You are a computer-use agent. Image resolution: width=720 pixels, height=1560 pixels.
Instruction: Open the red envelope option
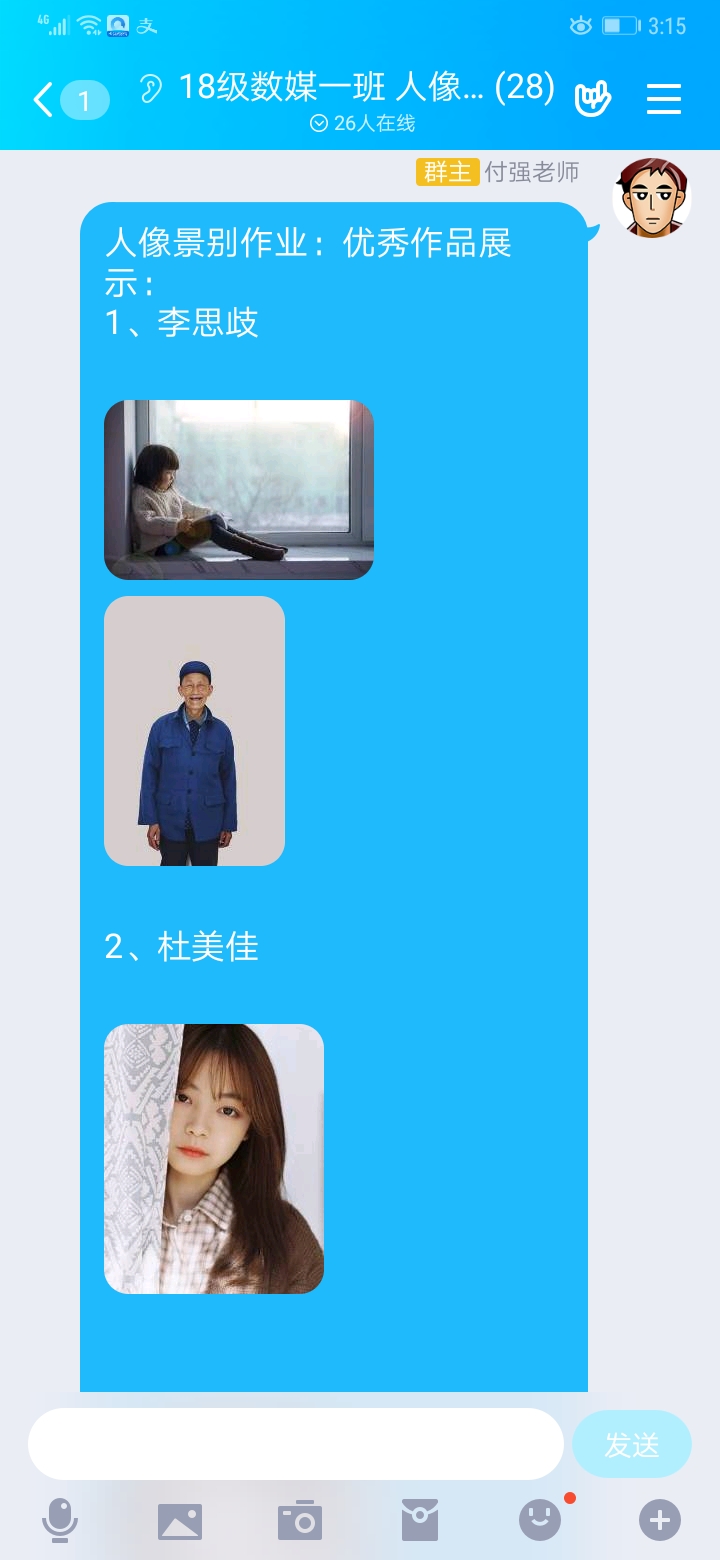(x=420, y=1521)
